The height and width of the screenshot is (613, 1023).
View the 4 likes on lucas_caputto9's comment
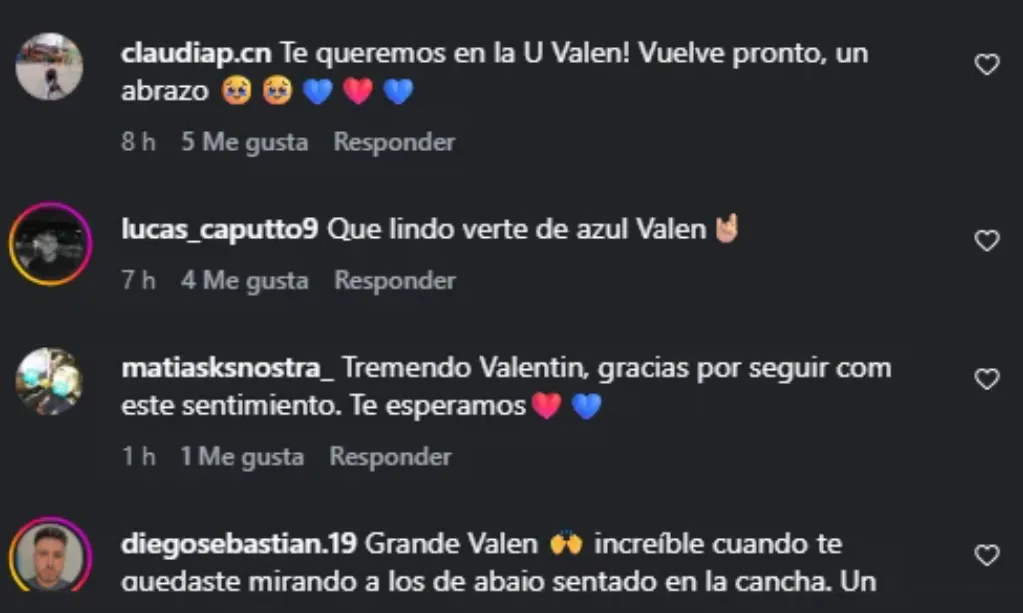(244, 281)
